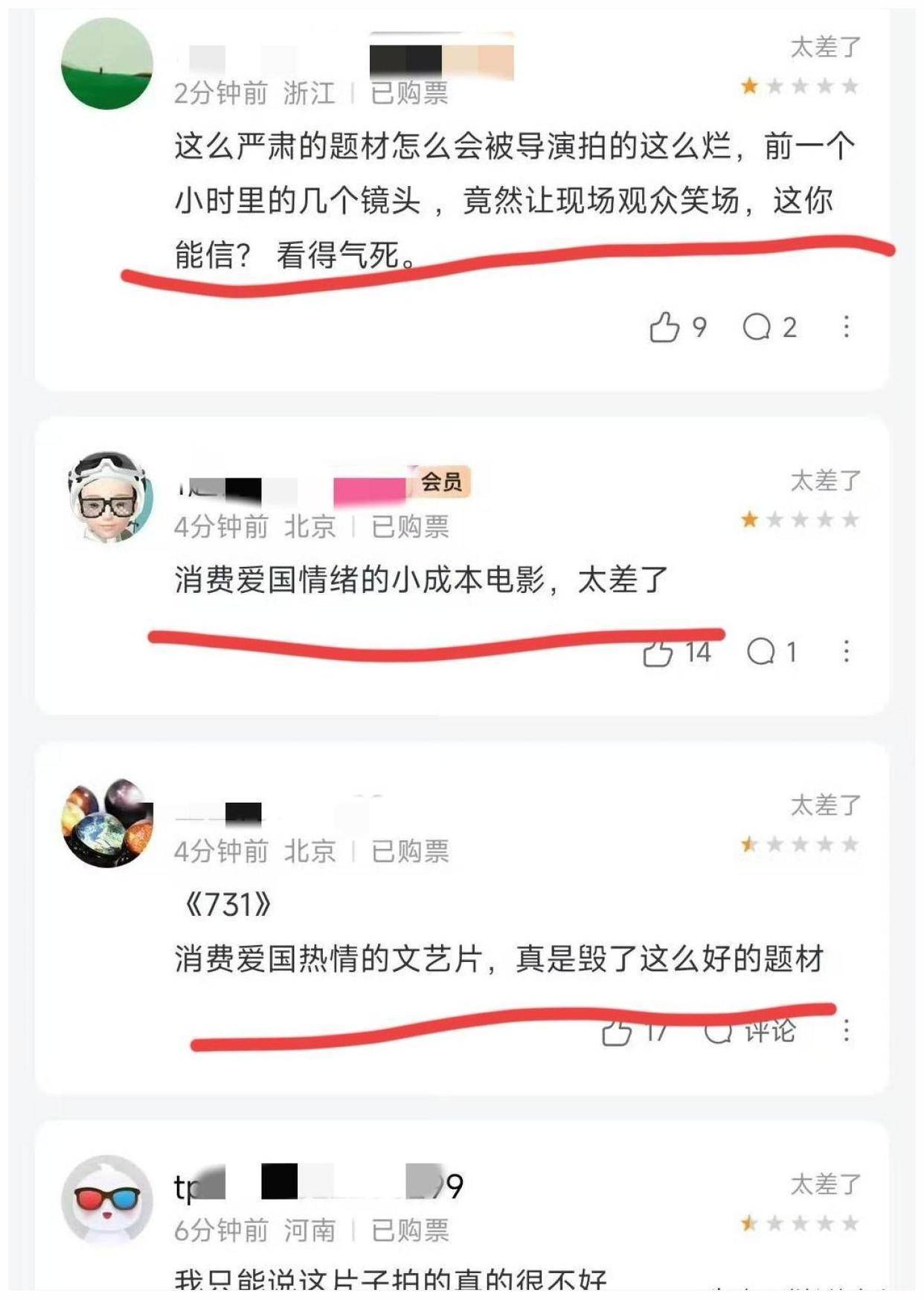Viewport: 924px width, 1299px height.
Task: Like the Zhejiang review about the director
Action: click(664, 327)
